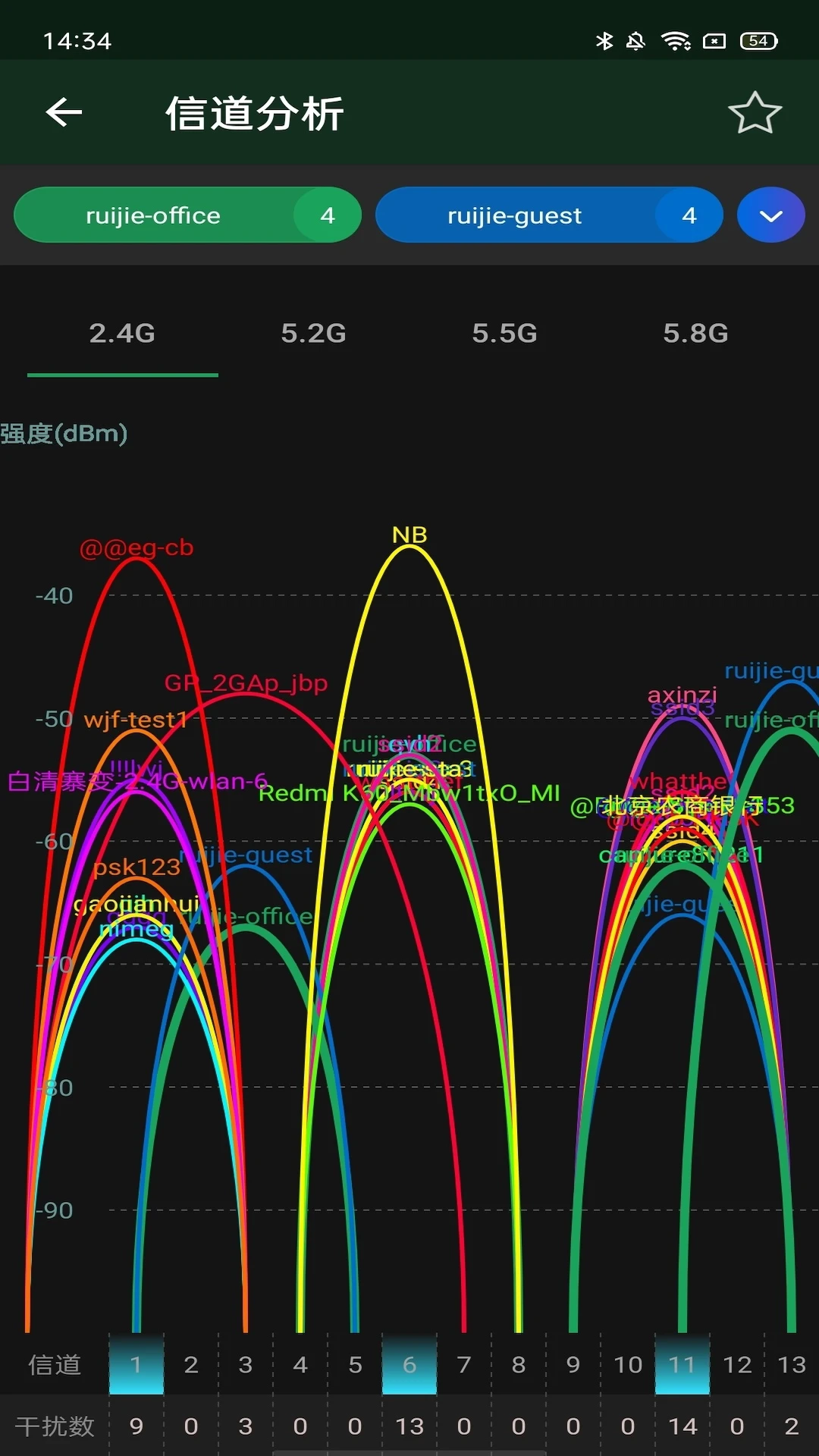819x1456 pixels.
Task: Tap the @@eg-cb network curve label
Action: [x=136, y=548]
